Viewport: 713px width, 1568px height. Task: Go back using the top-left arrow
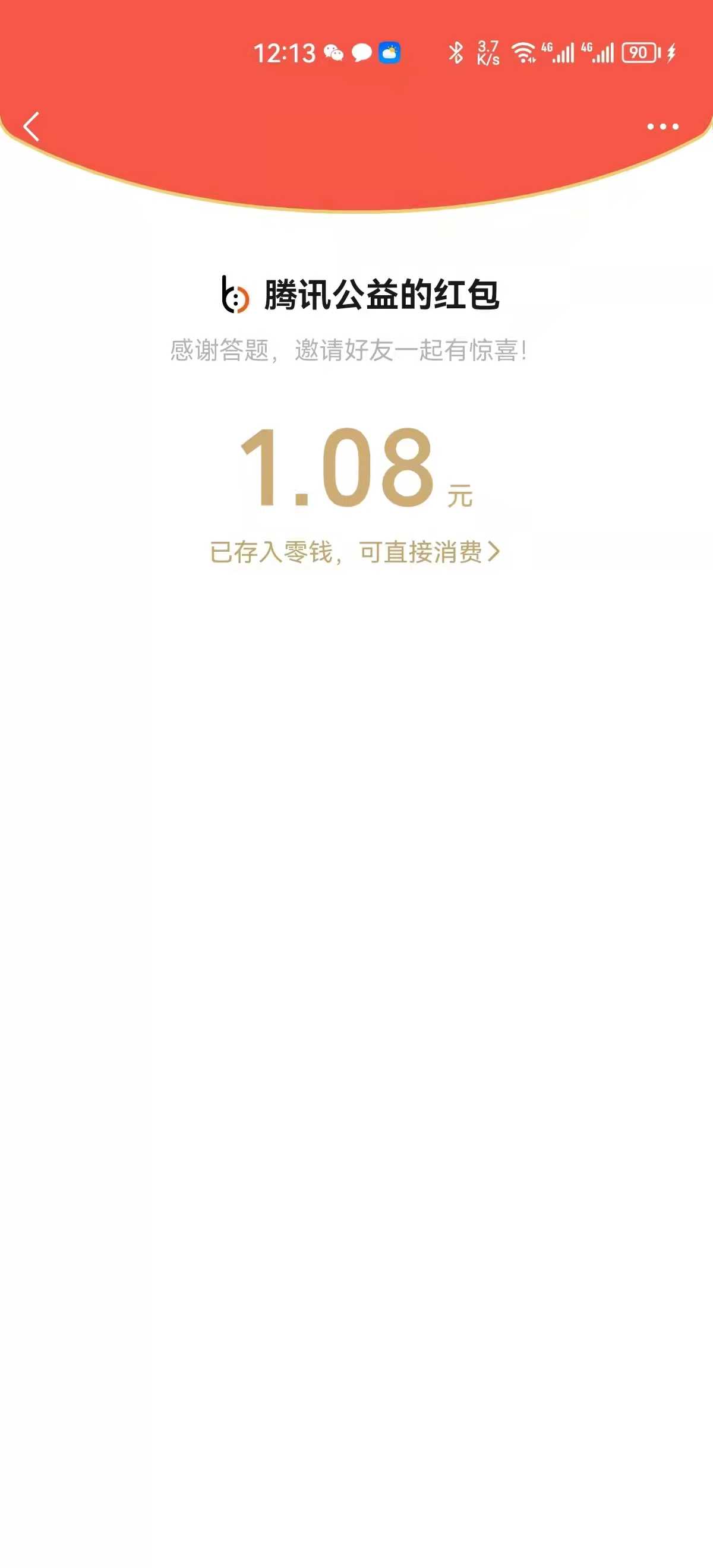coord(31,127)
